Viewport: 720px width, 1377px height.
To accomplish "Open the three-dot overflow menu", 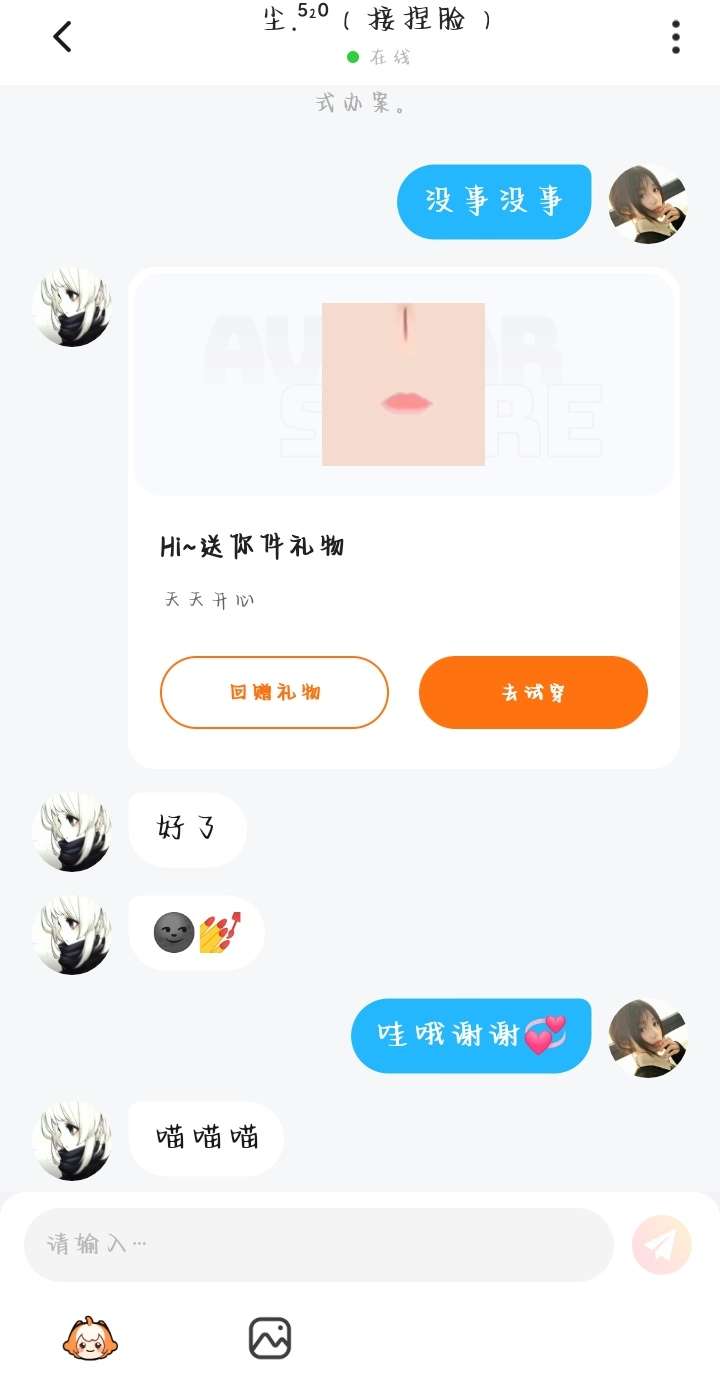I will point(676,37).
